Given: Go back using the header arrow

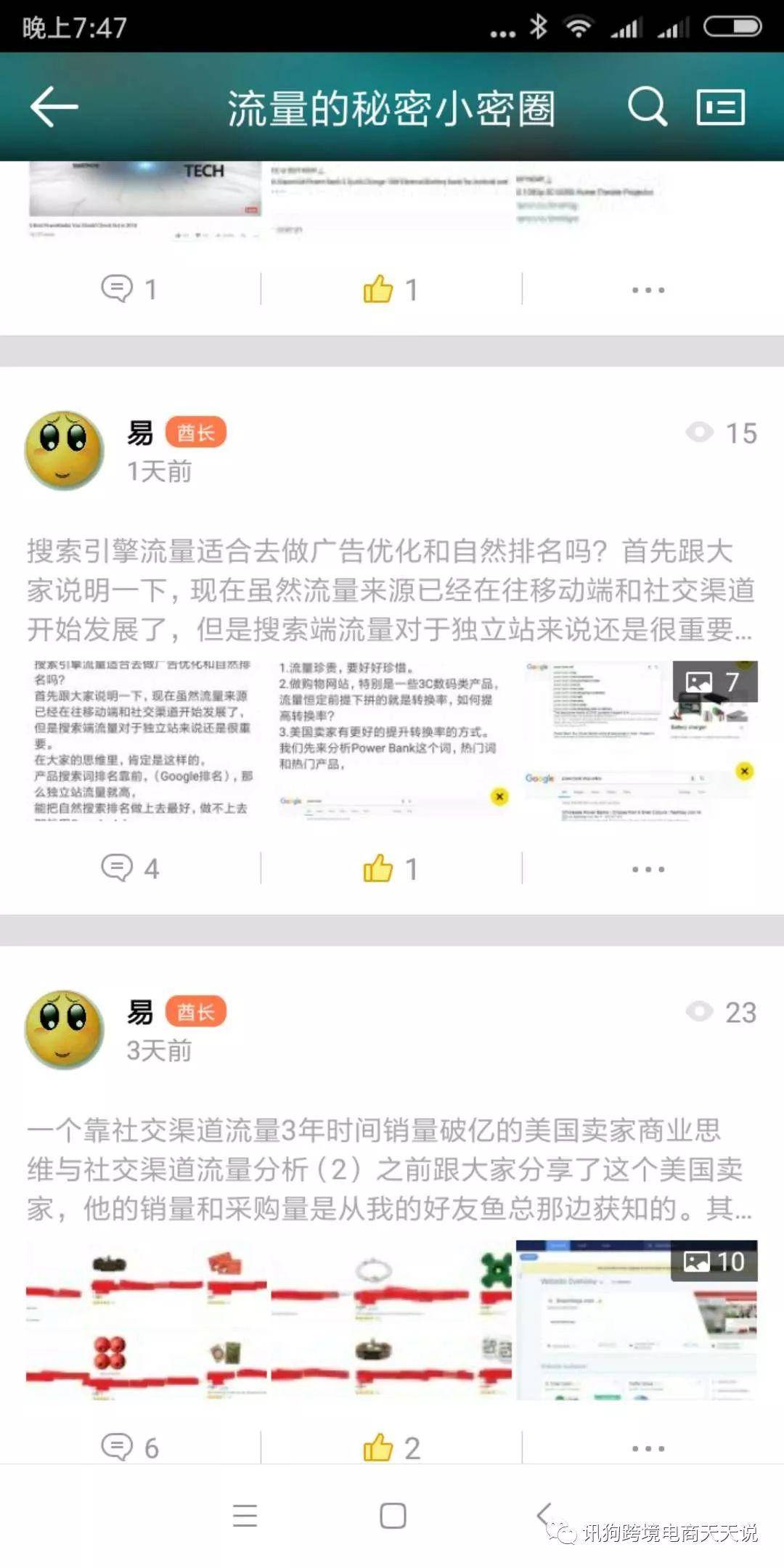Looking at the screenshot, I should click(x=54, y=107).
